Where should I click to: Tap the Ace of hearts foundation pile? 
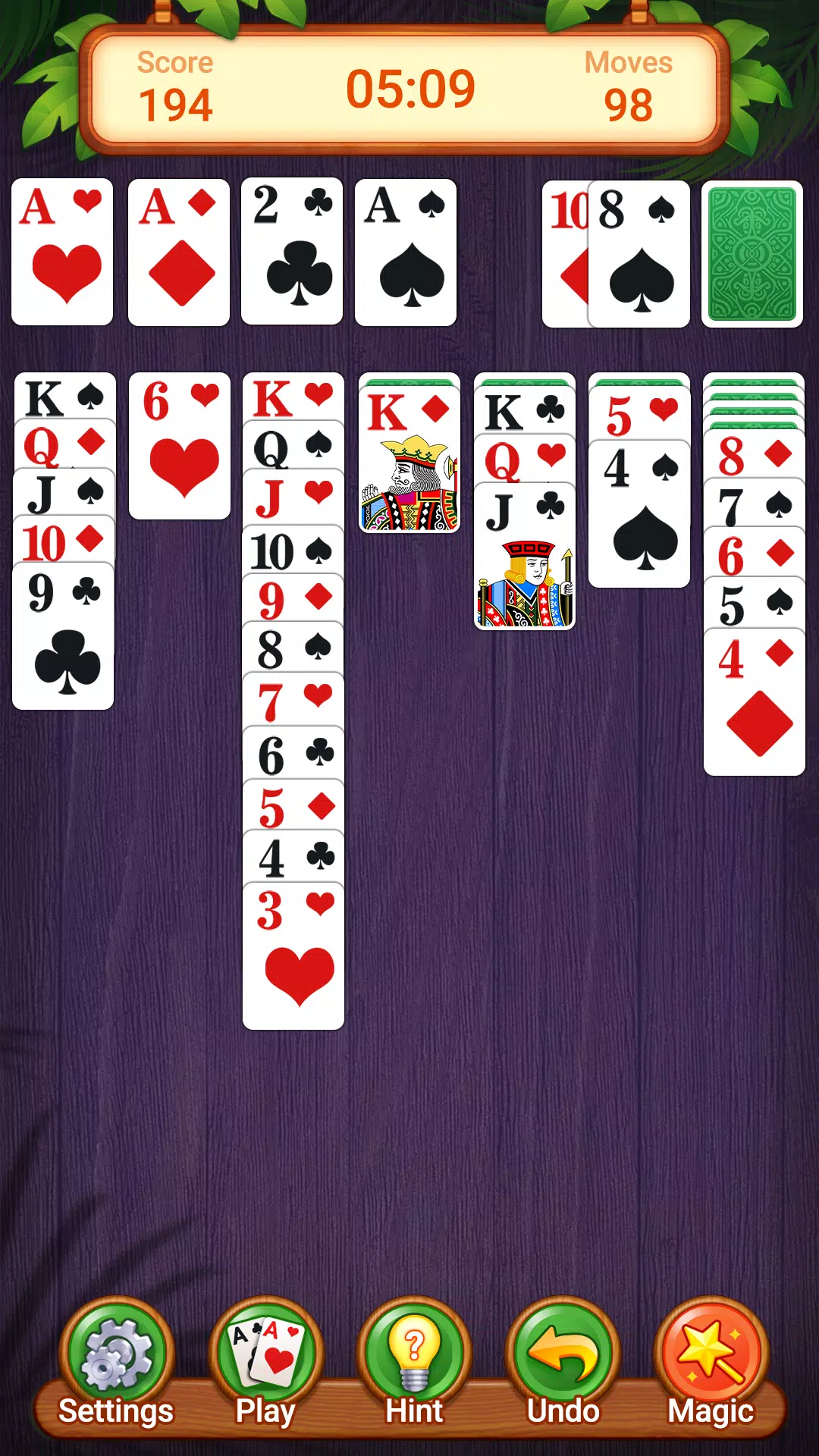click(x=62, y=253)
